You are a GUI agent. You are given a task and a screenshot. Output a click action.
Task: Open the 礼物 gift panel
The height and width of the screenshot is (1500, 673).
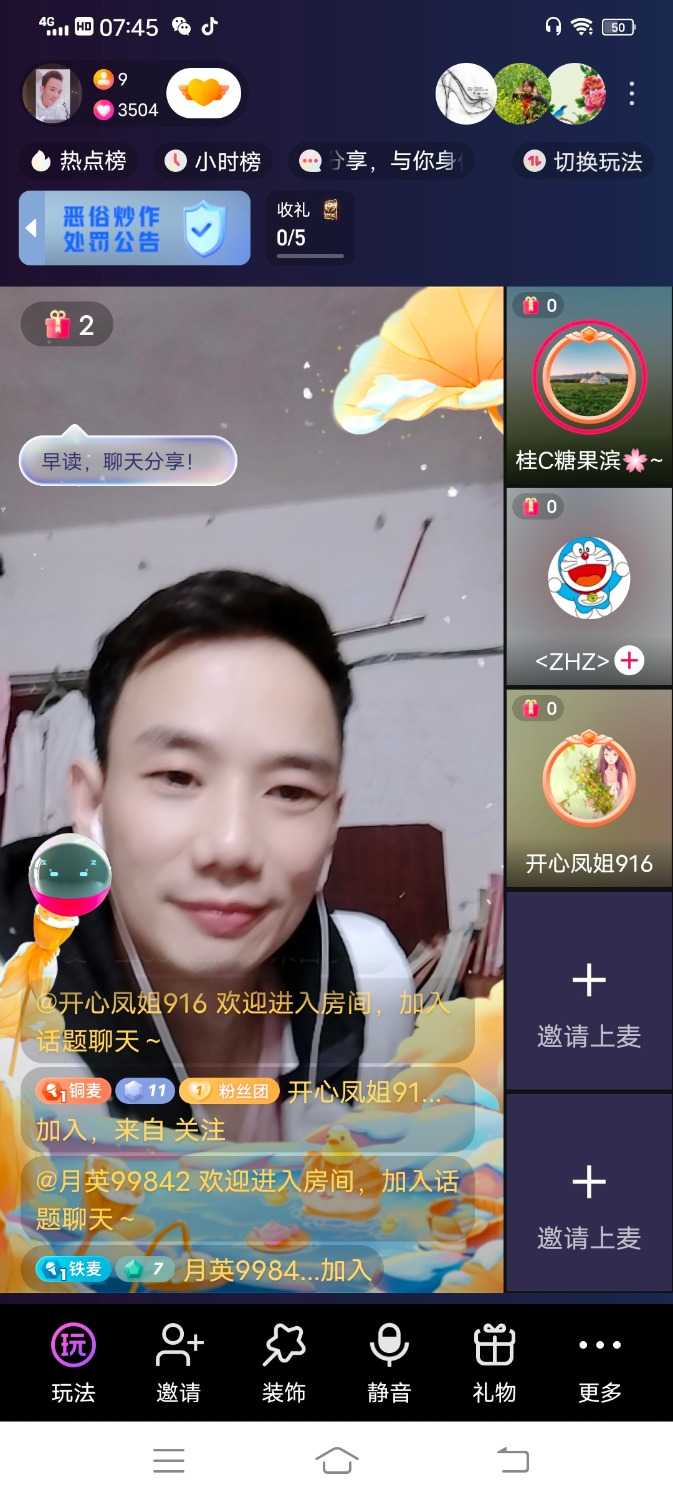click(x=494, y=1362)
